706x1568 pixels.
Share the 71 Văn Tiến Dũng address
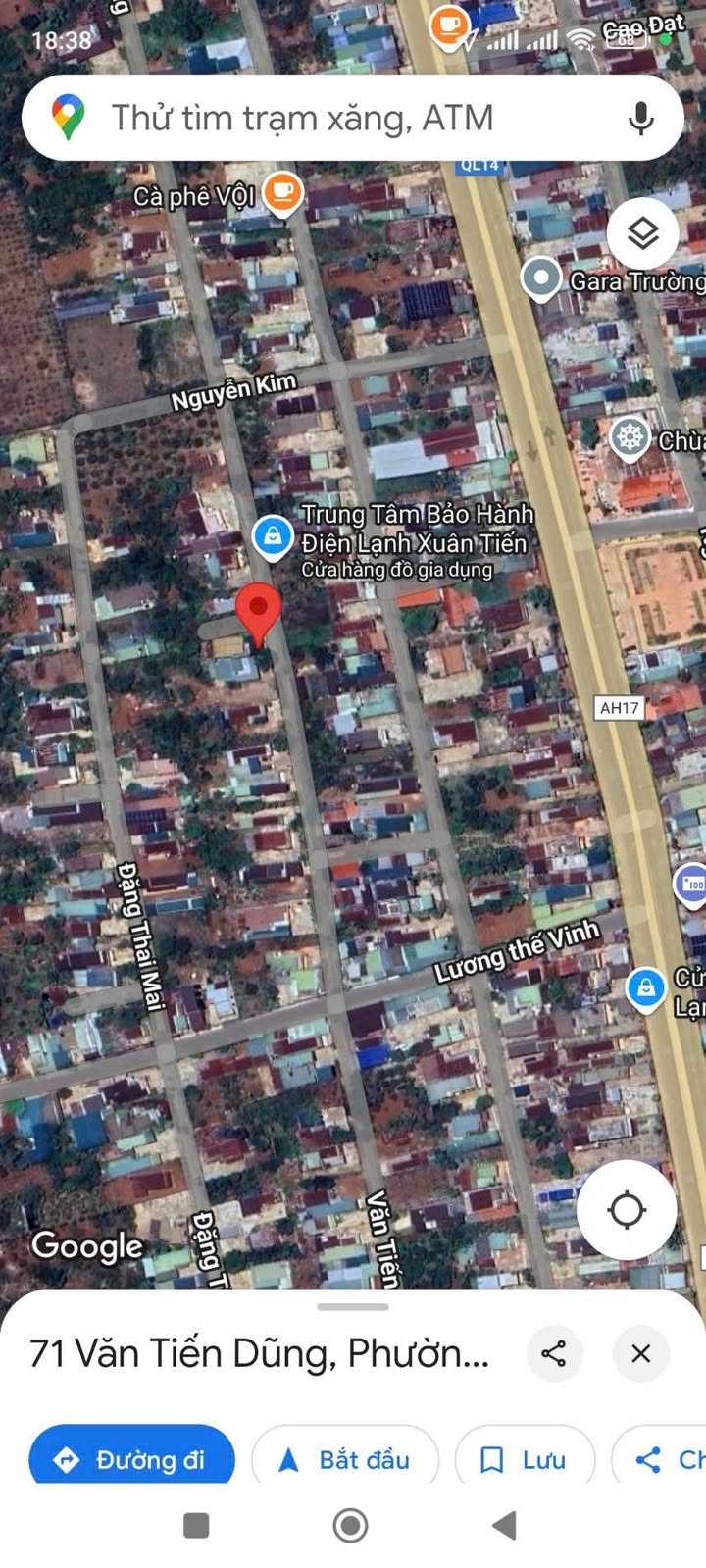[554, 1353]
